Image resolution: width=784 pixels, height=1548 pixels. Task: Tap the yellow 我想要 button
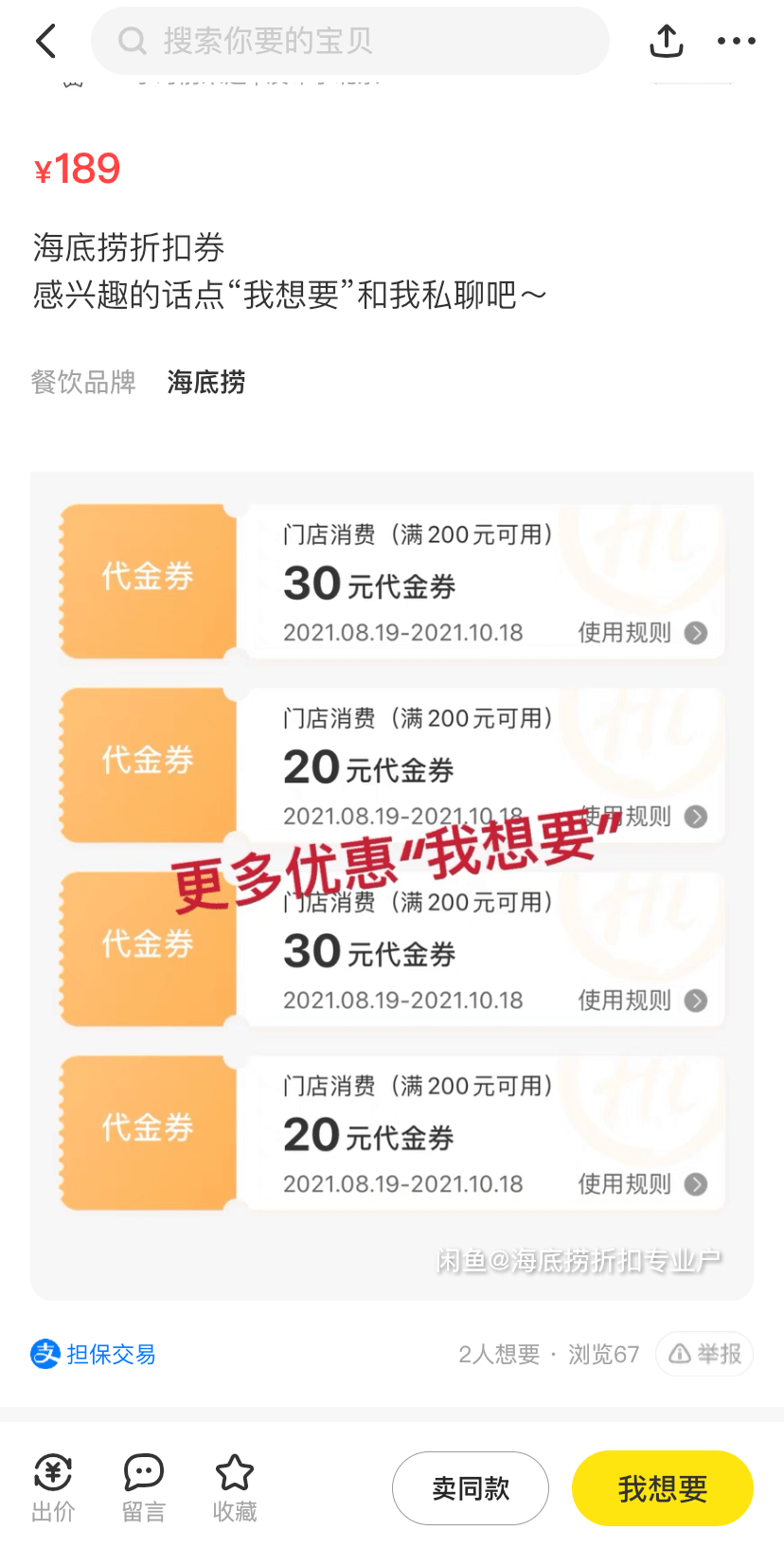[663, 1488]
